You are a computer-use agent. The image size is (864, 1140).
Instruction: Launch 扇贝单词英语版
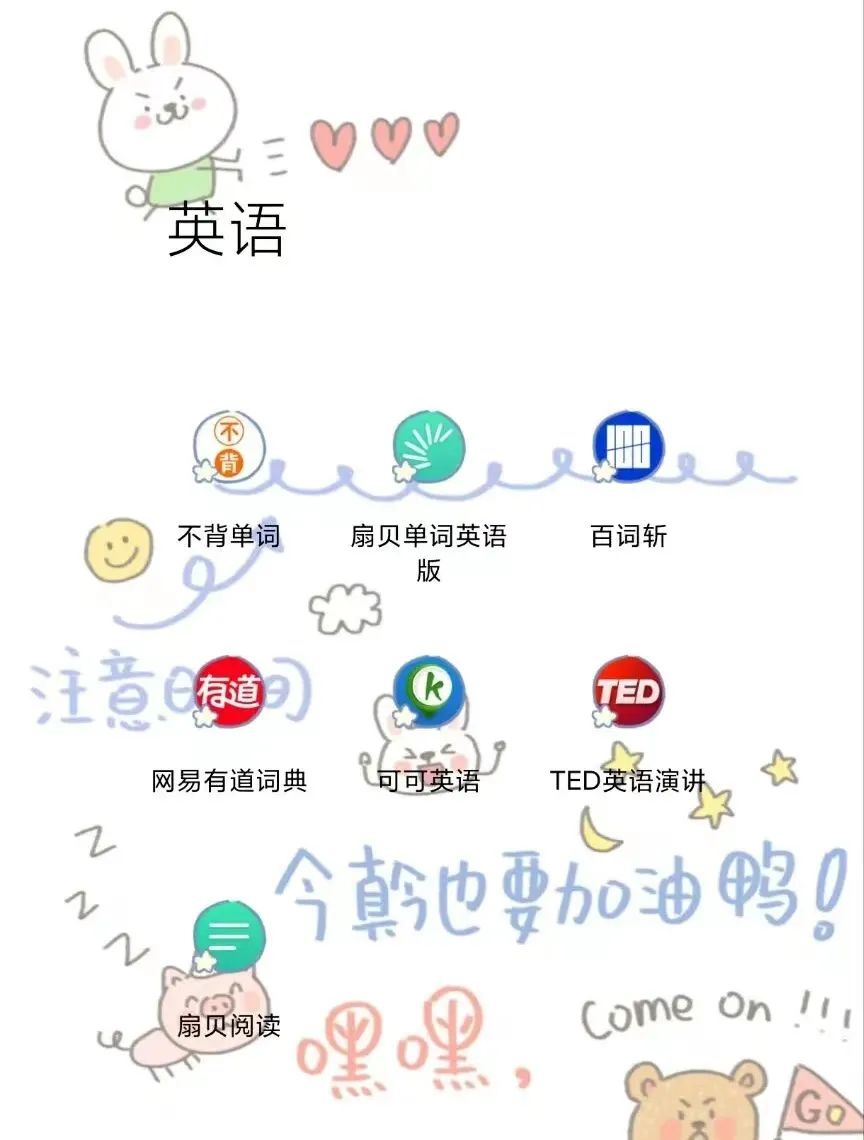tap(429, 446)
